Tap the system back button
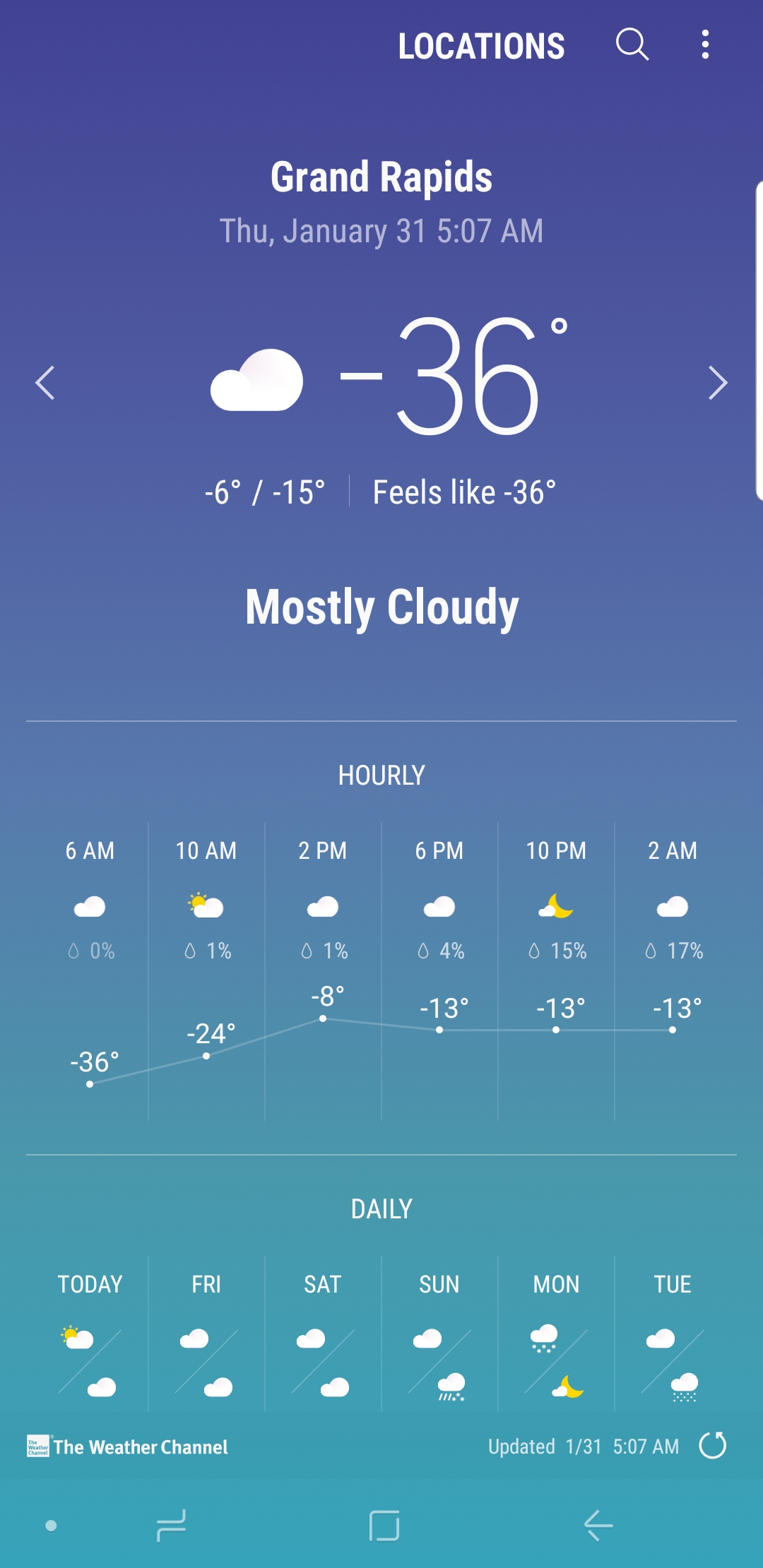This screenshot has height=1568, width=763. (598, 1526)
